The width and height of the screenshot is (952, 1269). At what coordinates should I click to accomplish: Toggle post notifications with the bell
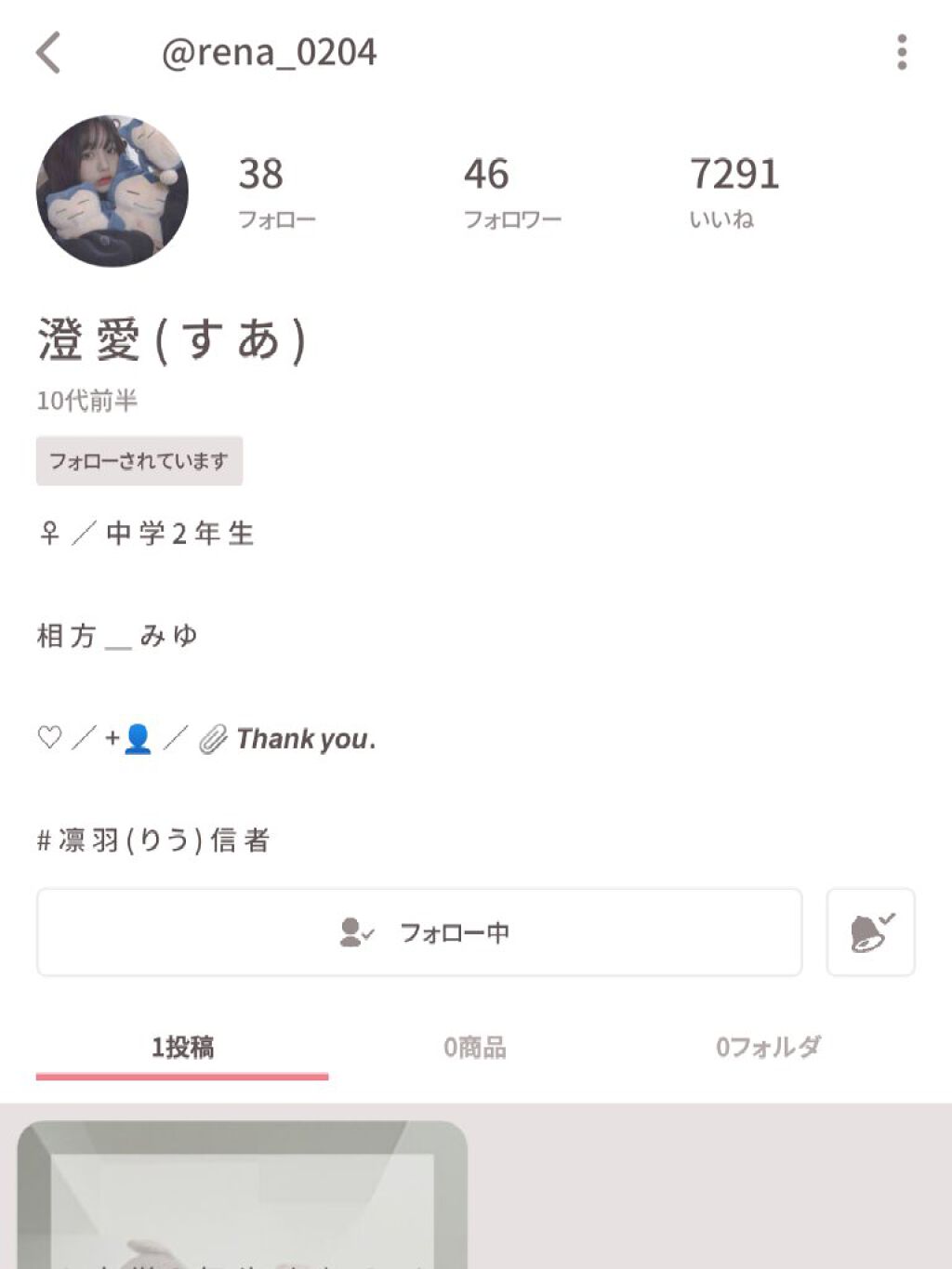(x=870, y=932)
